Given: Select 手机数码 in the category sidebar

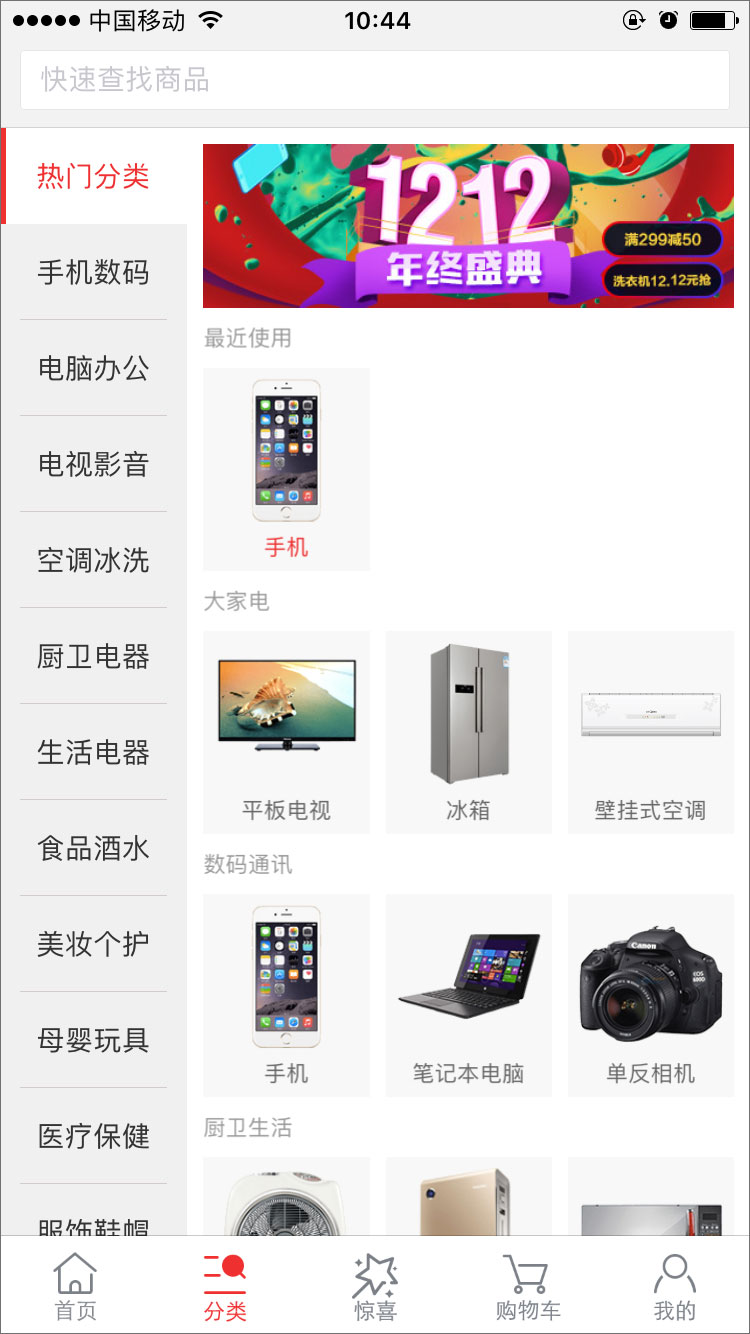Looking at the screenshot, I should pos(93,272).
